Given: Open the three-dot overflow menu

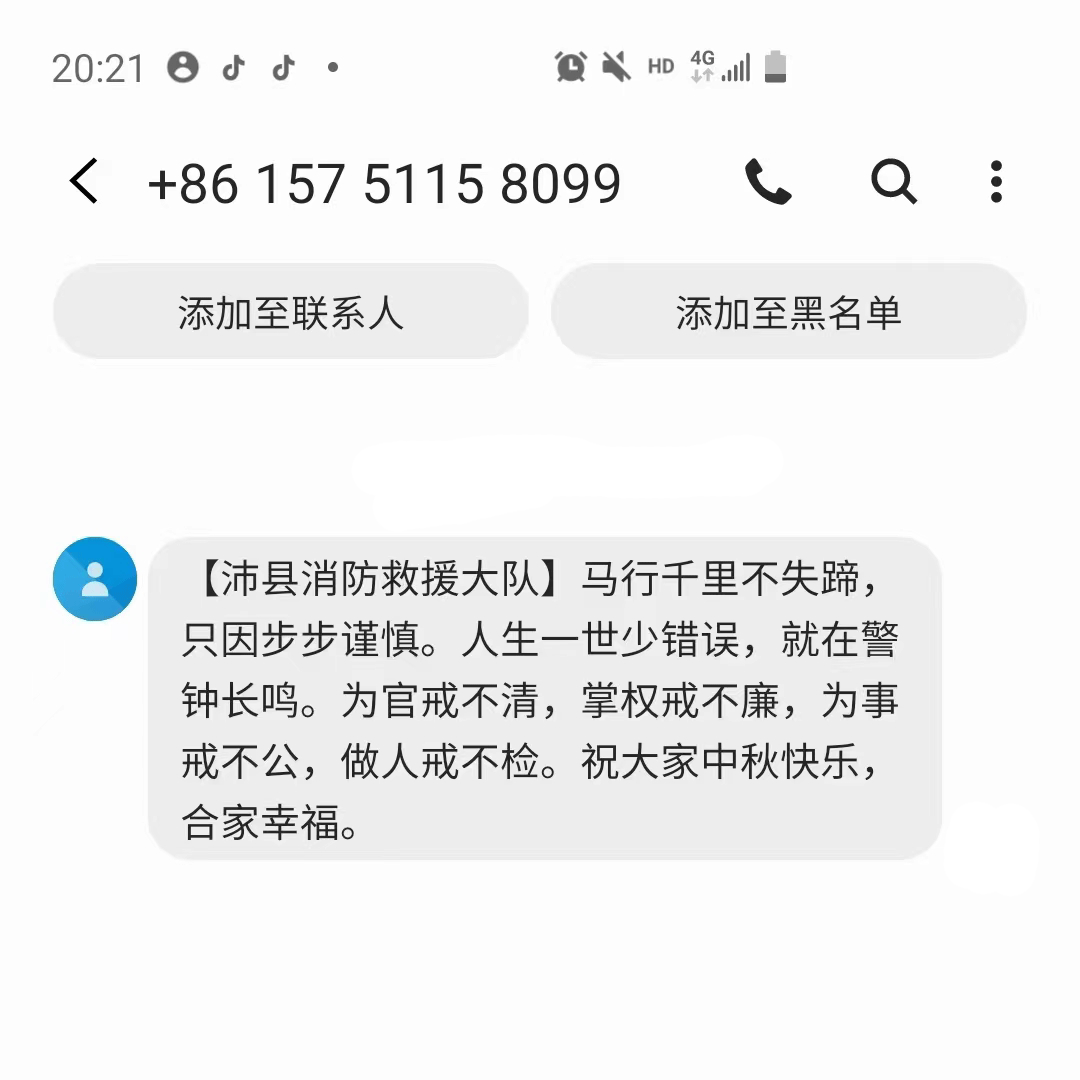Looking at the screenshot, I should (995, 183).
